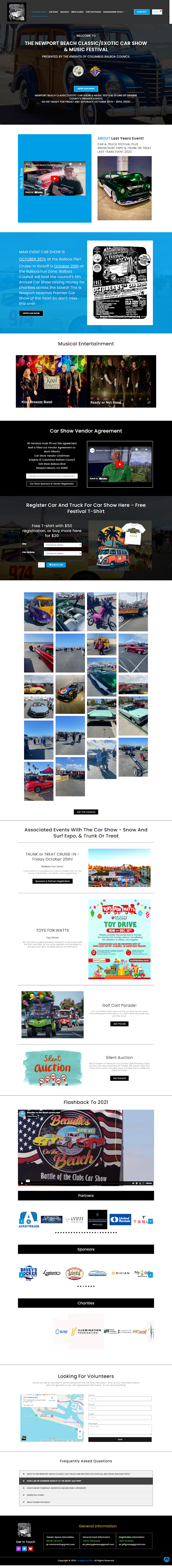The height and width of the screenshot is (1568, 172).
Task: Open Sponsors & Partners Registration button
Action: point(52,881)
